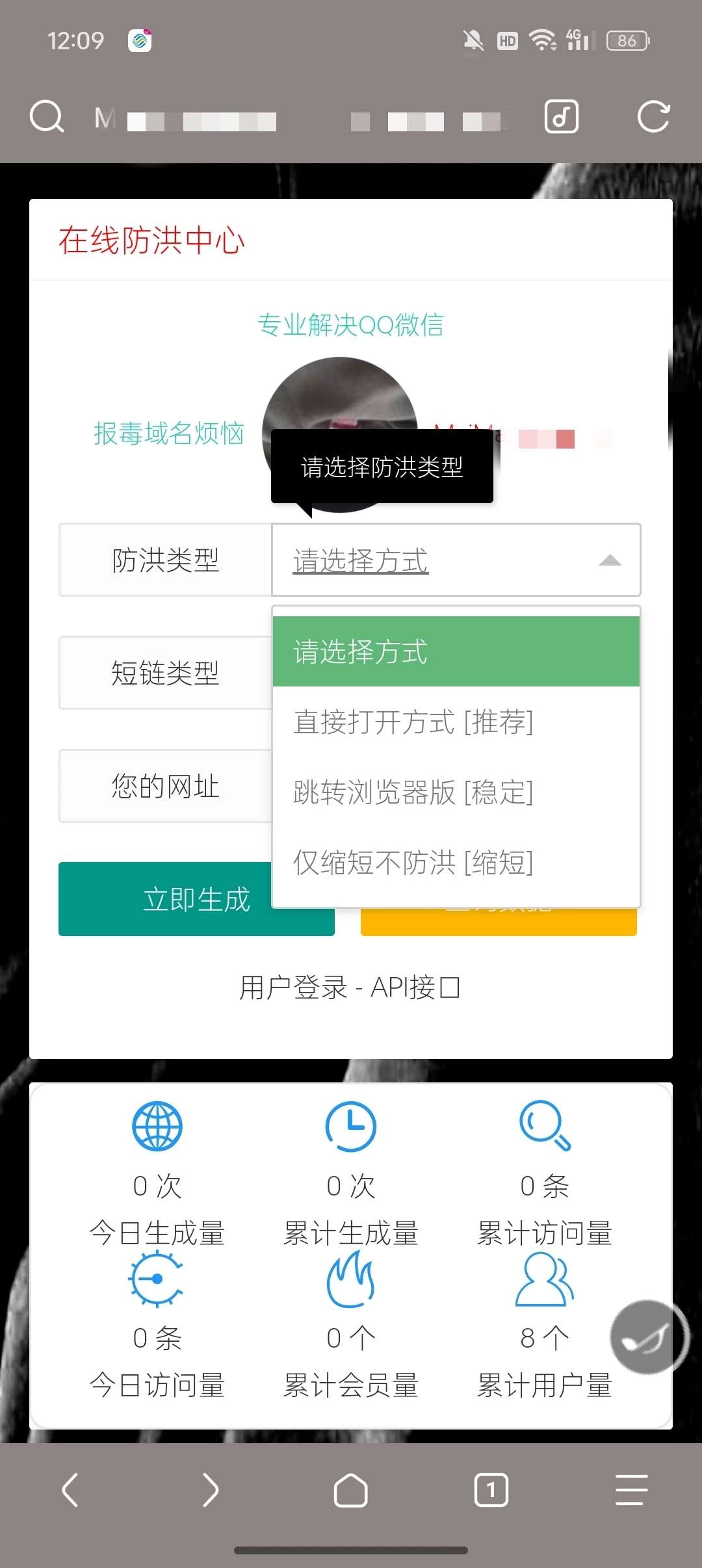Open the browser tabs switcher

click(491, 1490)
